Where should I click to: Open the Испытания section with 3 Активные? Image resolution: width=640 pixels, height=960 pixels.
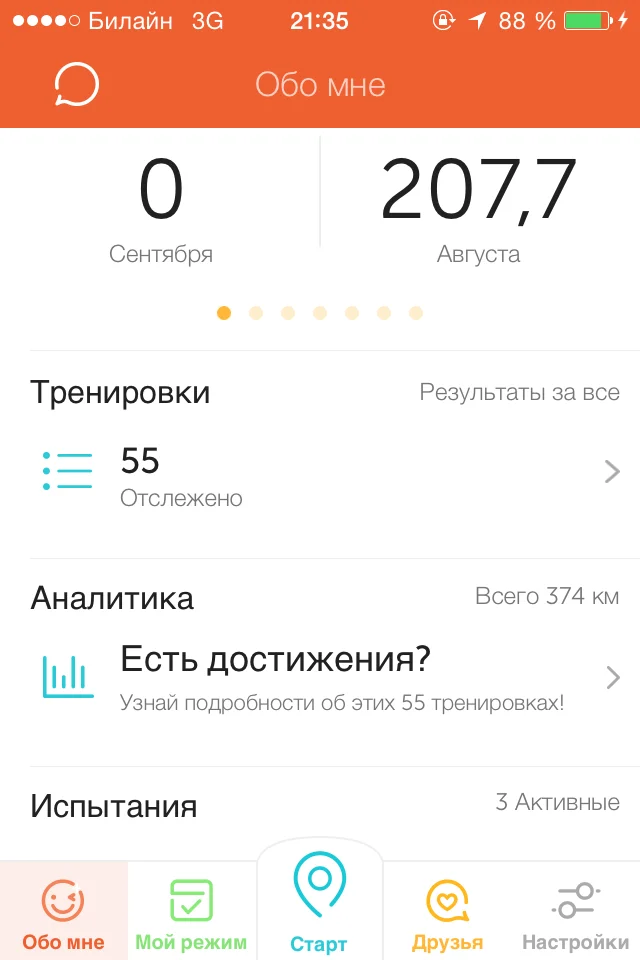(x=320, y=805)
